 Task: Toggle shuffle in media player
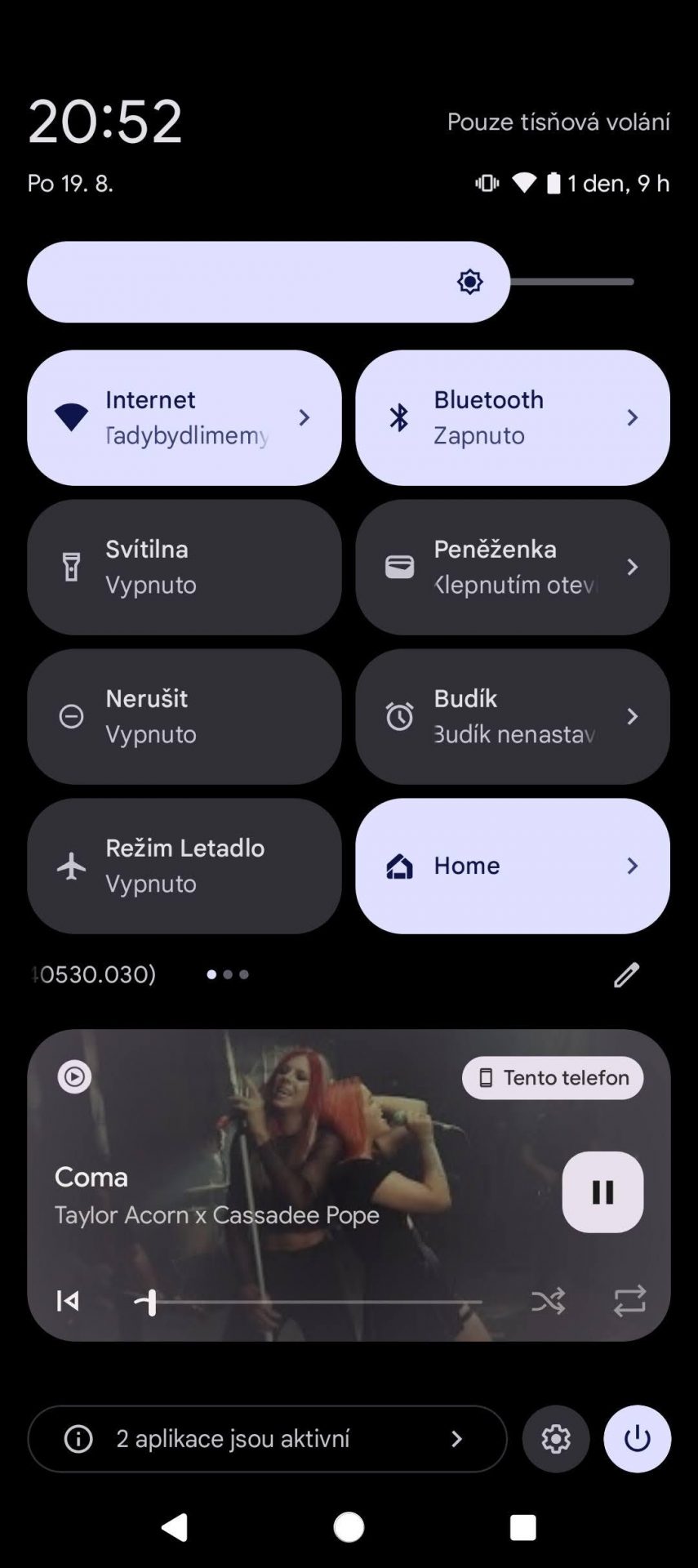coord(549,1300)
